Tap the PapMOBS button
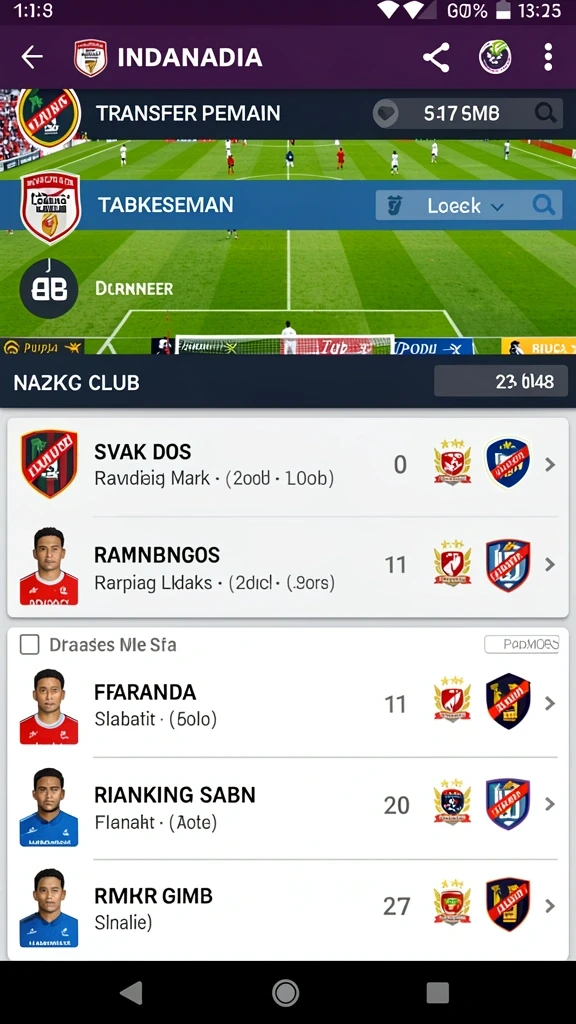The height and width of the screenshot is (1024, 576). (x=521, y=645)
